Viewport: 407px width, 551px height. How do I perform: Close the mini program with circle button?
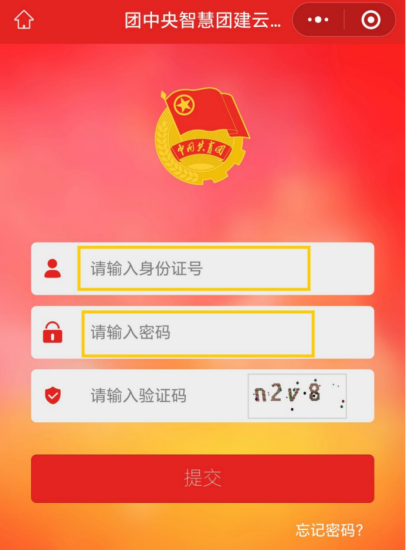click(x=371, y=20)
